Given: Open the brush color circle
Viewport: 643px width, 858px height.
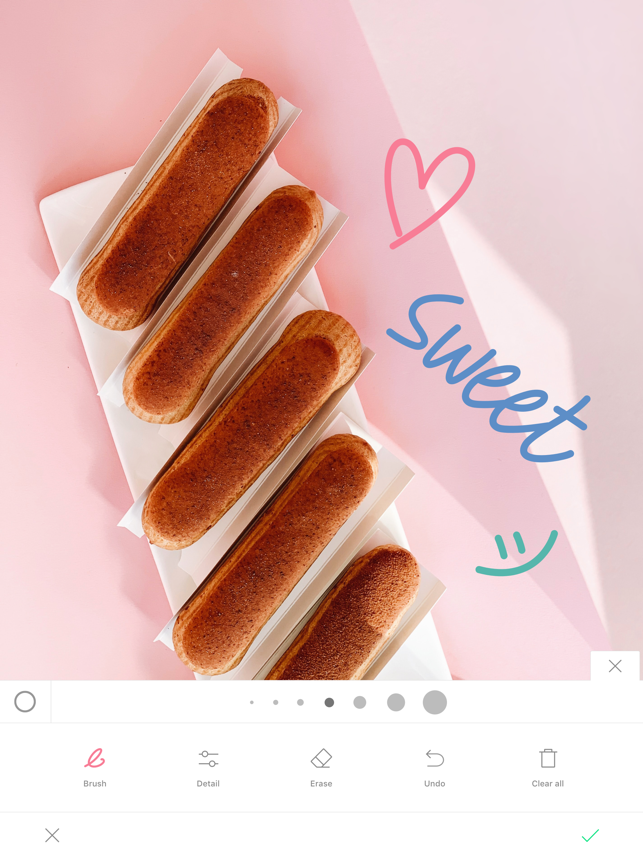Looking at the screenshot, I should [25, 702].
